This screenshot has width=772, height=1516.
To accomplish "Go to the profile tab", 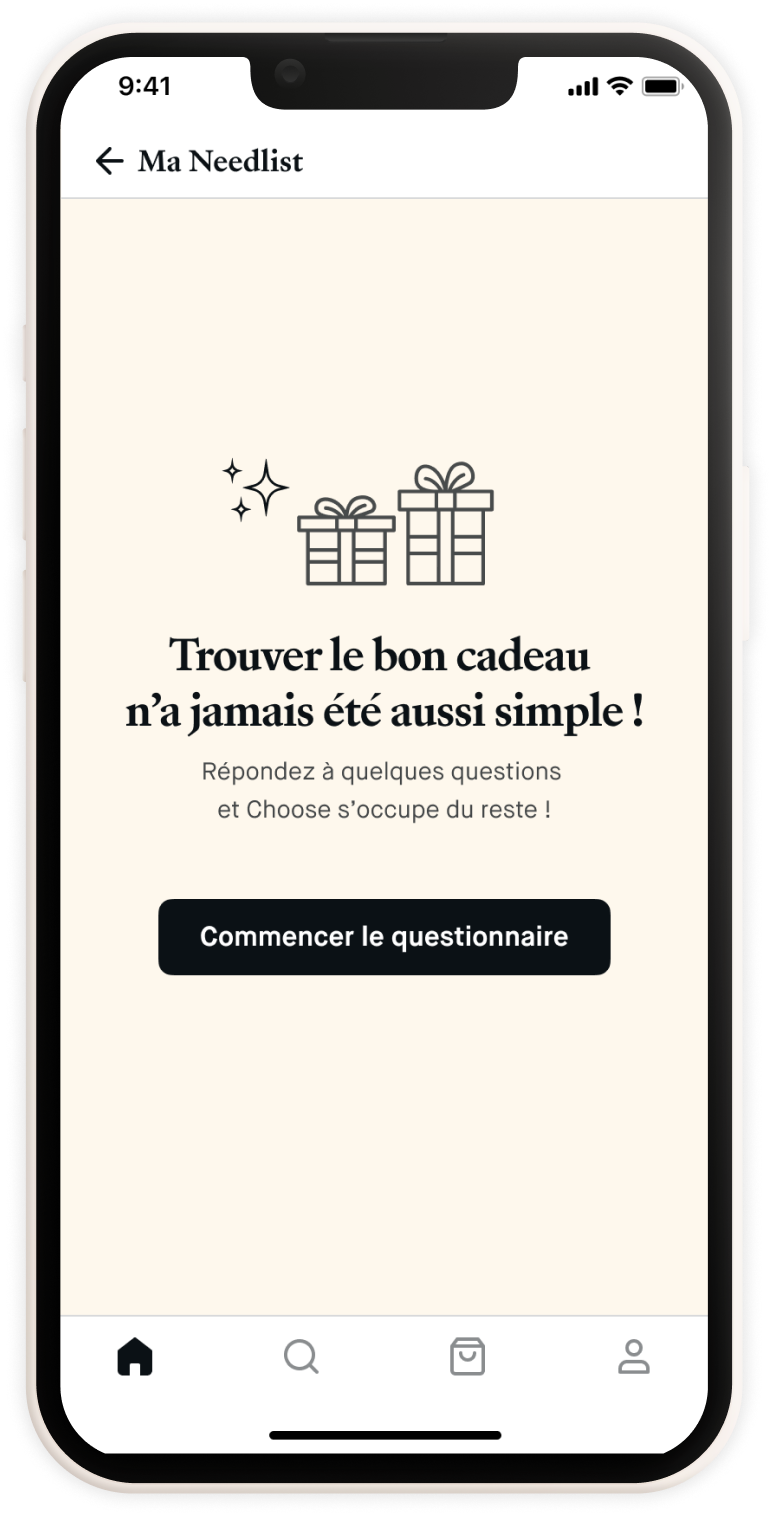I will tap(633, 1357).
